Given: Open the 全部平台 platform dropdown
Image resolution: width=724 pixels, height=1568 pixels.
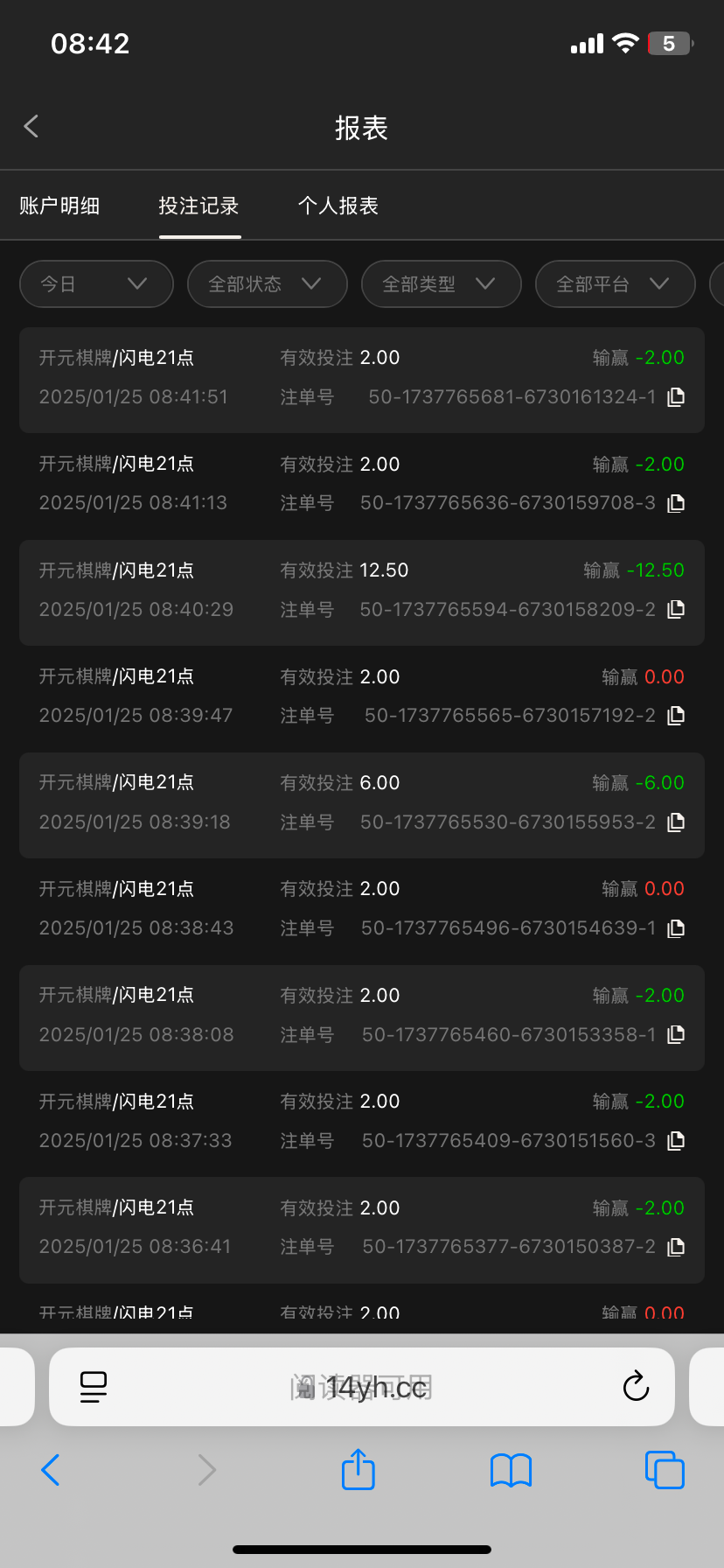Looking at the screenshot, I should [x=616, y=283].
